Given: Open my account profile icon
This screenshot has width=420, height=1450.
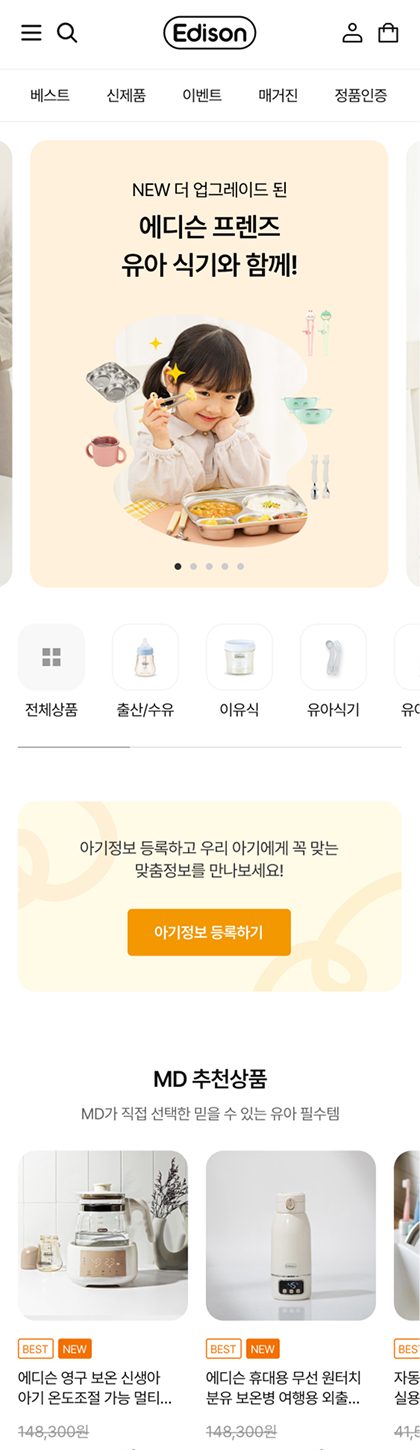Looking at the screenshot, I should pyautogui.click(x=352, y=33).
